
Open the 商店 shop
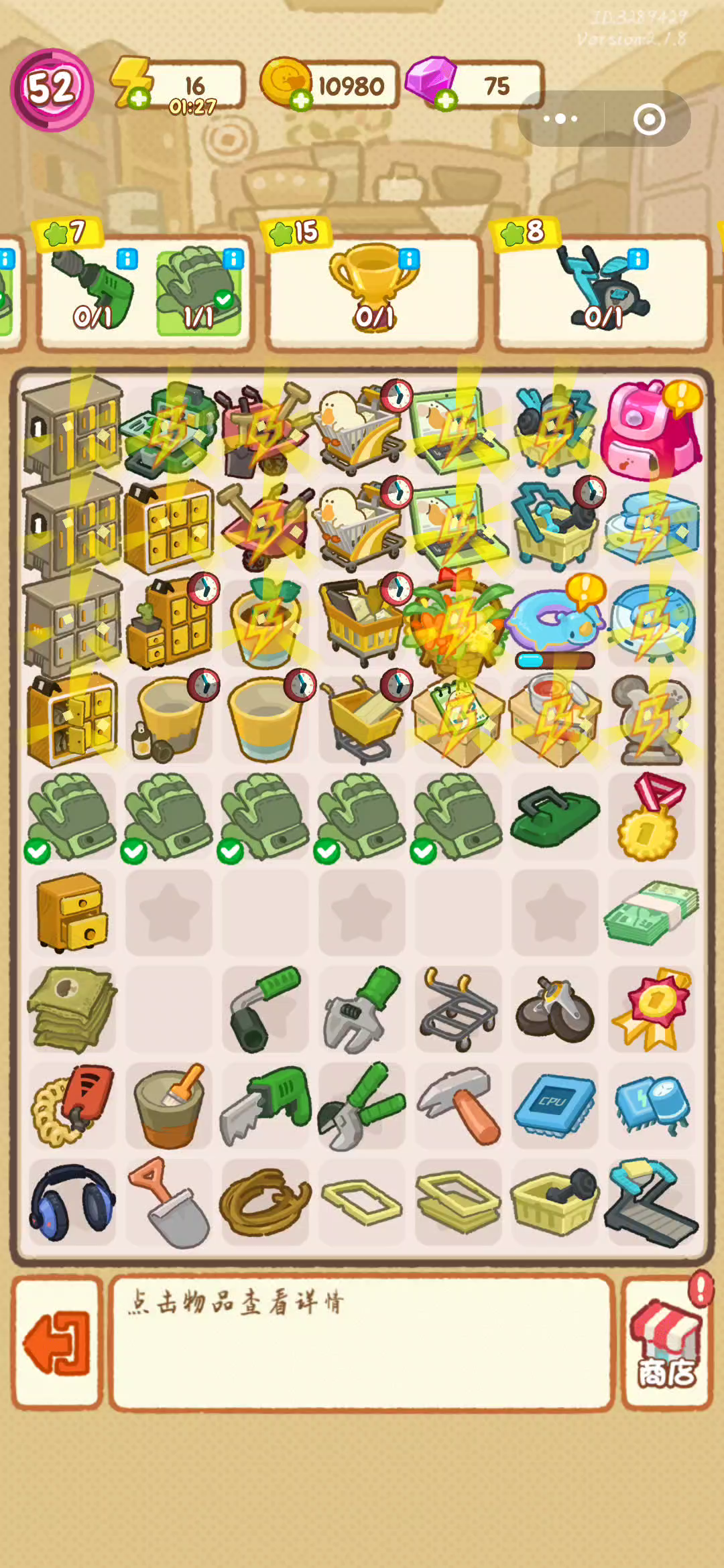(x=666, y=1343)
